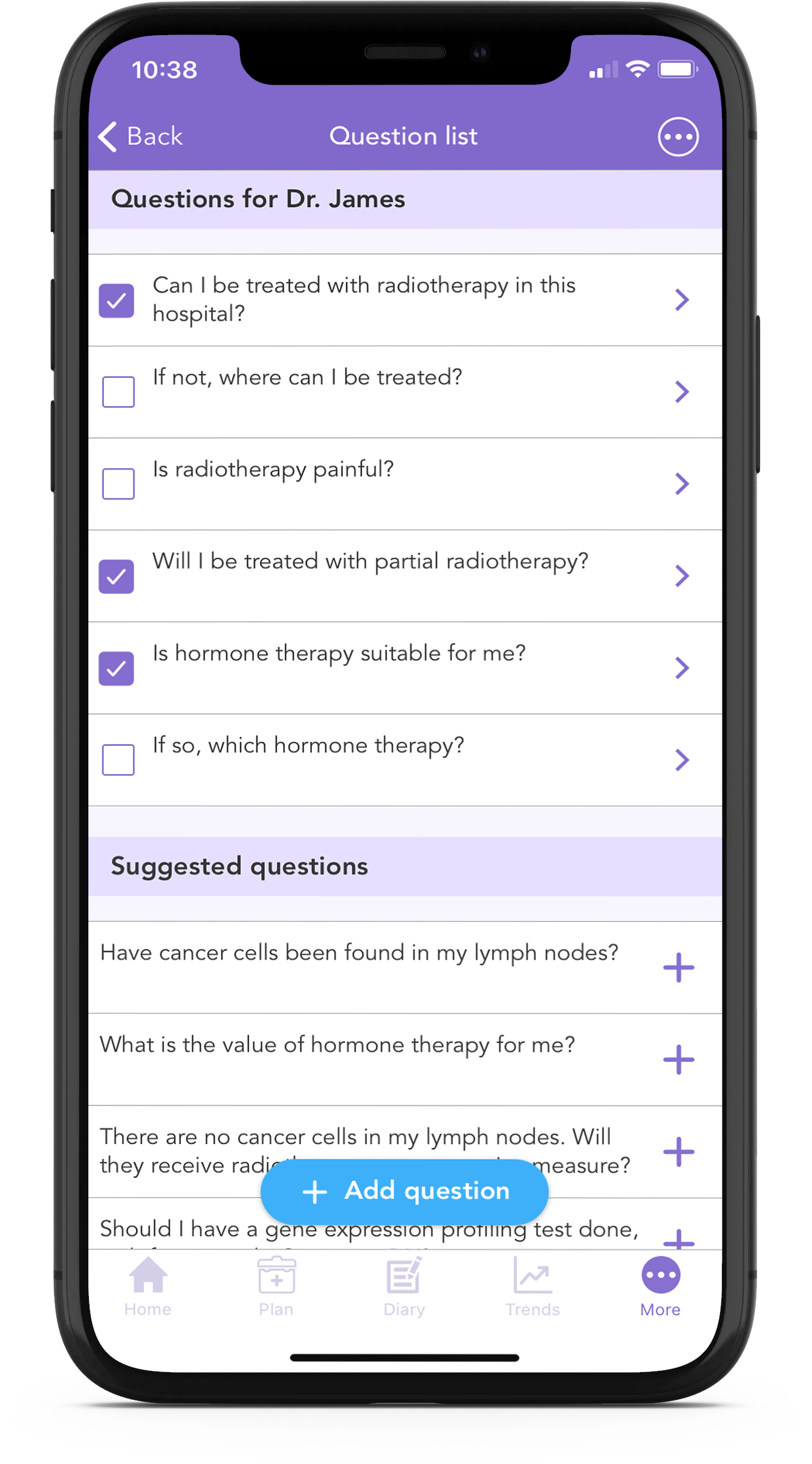The image size is (812, 1464).
Task: Check "If so, which hormone therapy?" checkbox
Action: pyautogui.click(x=118, y=760)
